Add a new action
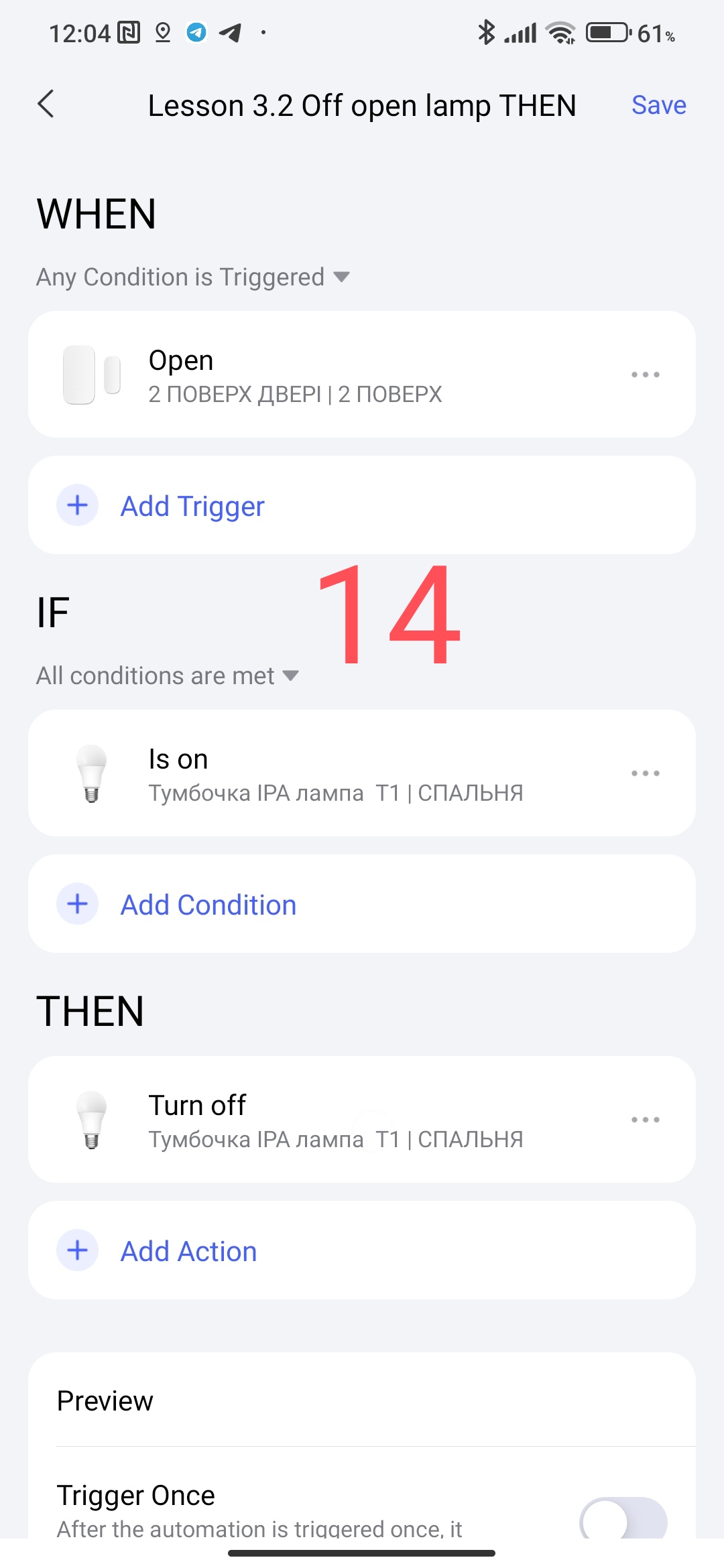Image resolution: width=724 pixels, height=1568 pixels. tap(189, 1251)
